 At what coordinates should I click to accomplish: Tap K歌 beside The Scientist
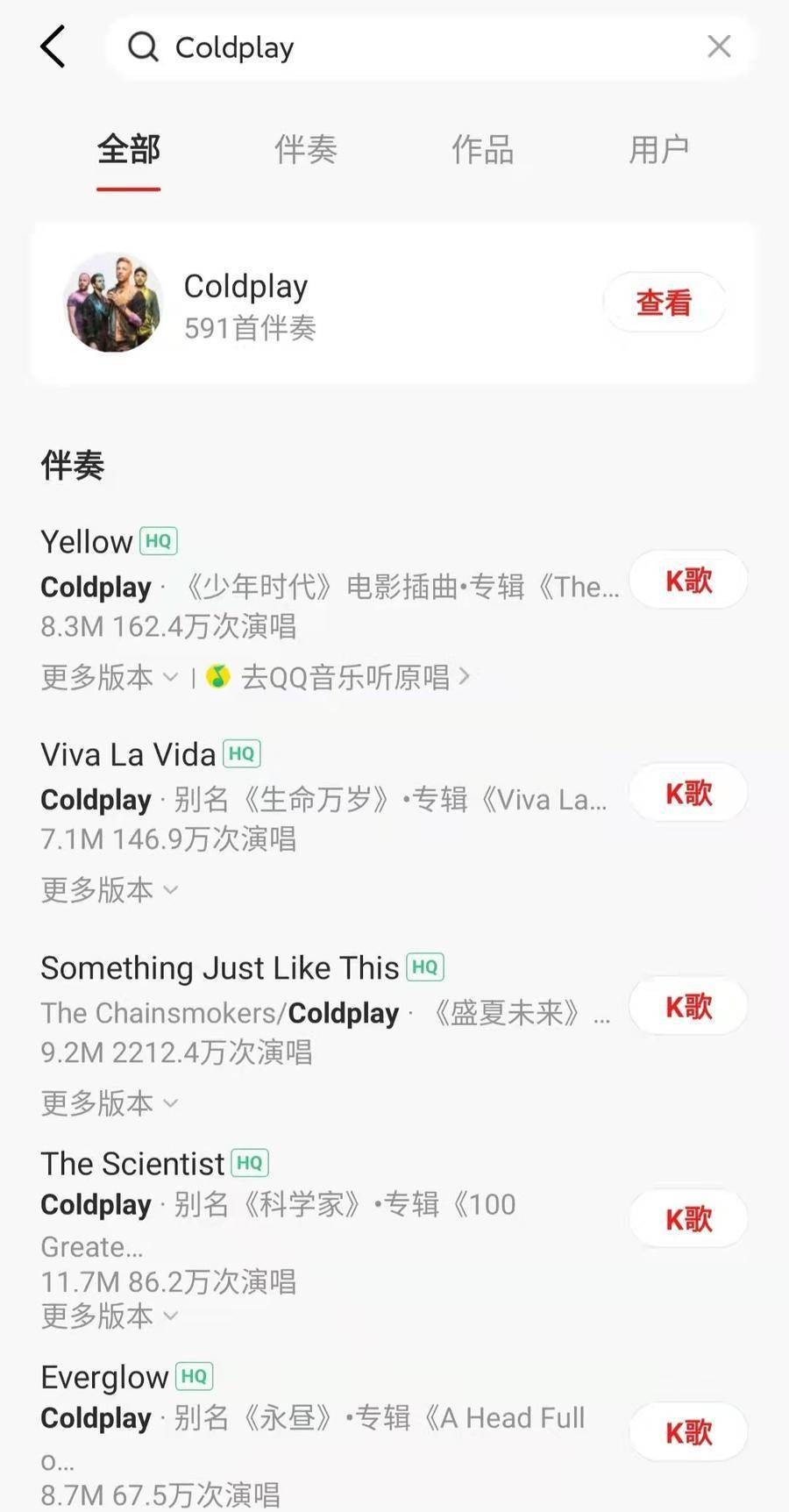(687, 1218)
